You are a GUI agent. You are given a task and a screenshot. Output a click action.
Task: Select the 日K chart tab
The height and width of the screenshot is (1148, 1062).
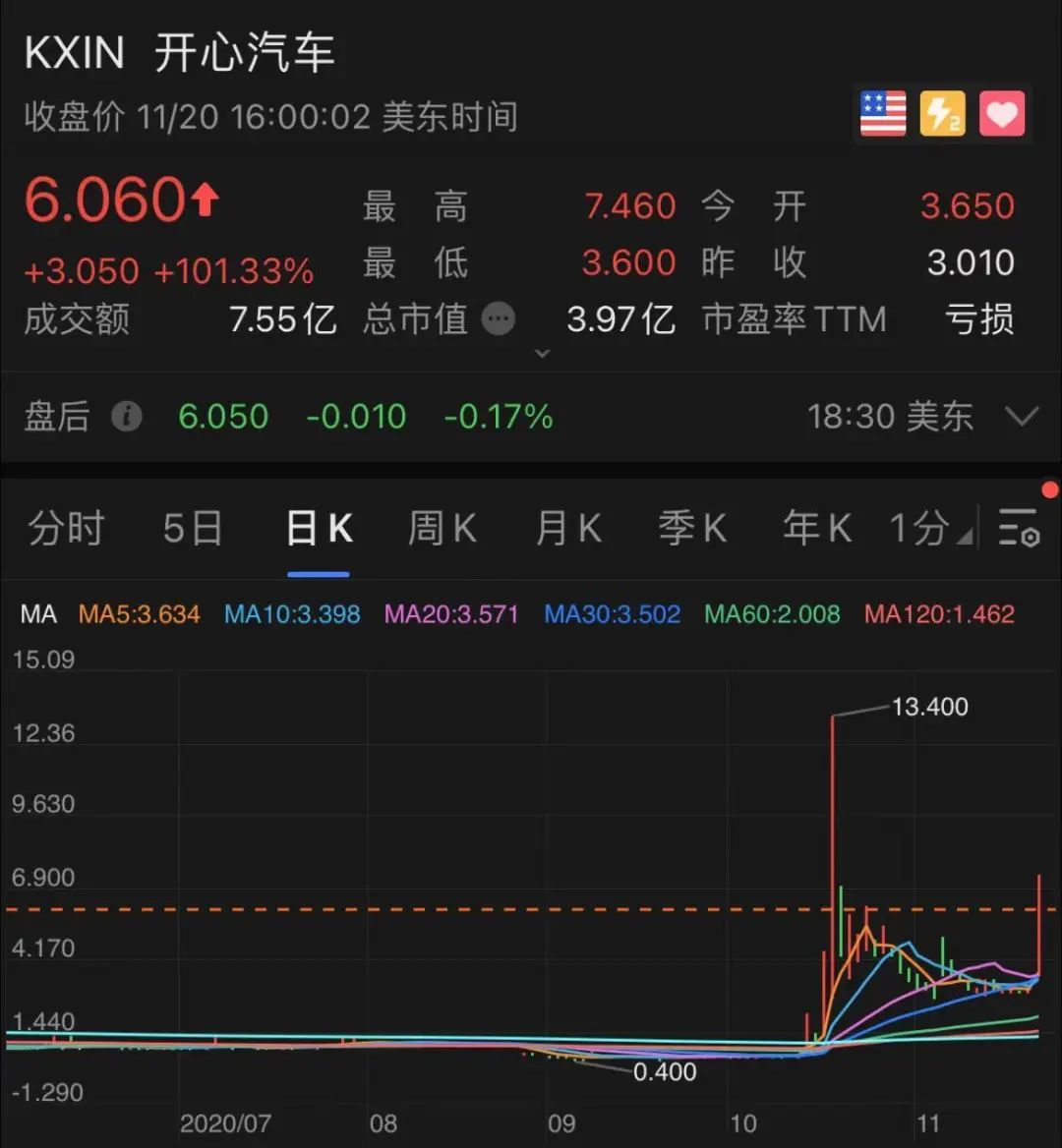pyautogui.click(x=319, y=529)
